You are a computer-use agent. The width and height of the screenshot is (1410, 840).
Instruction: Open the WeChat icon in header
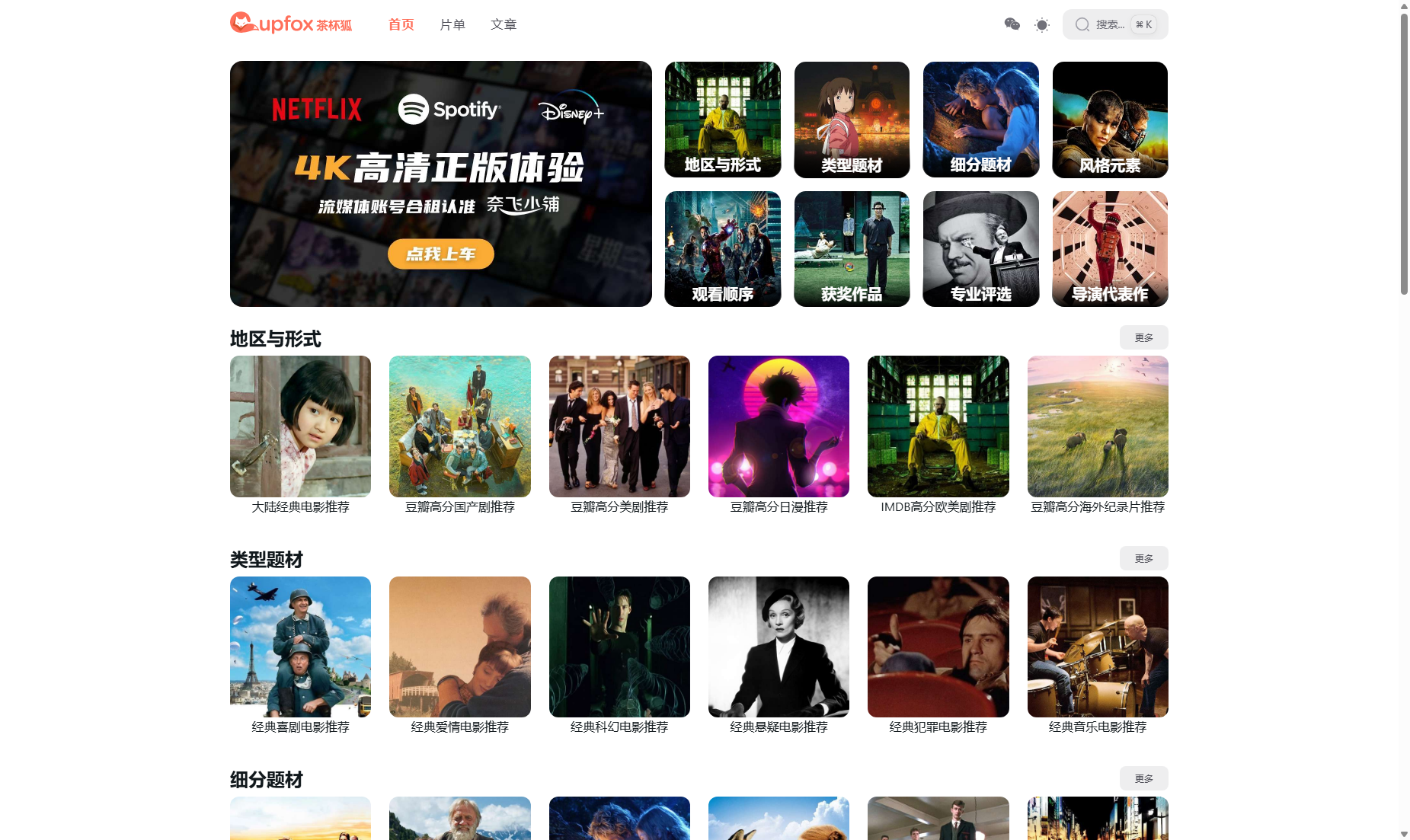[1012, 24]
